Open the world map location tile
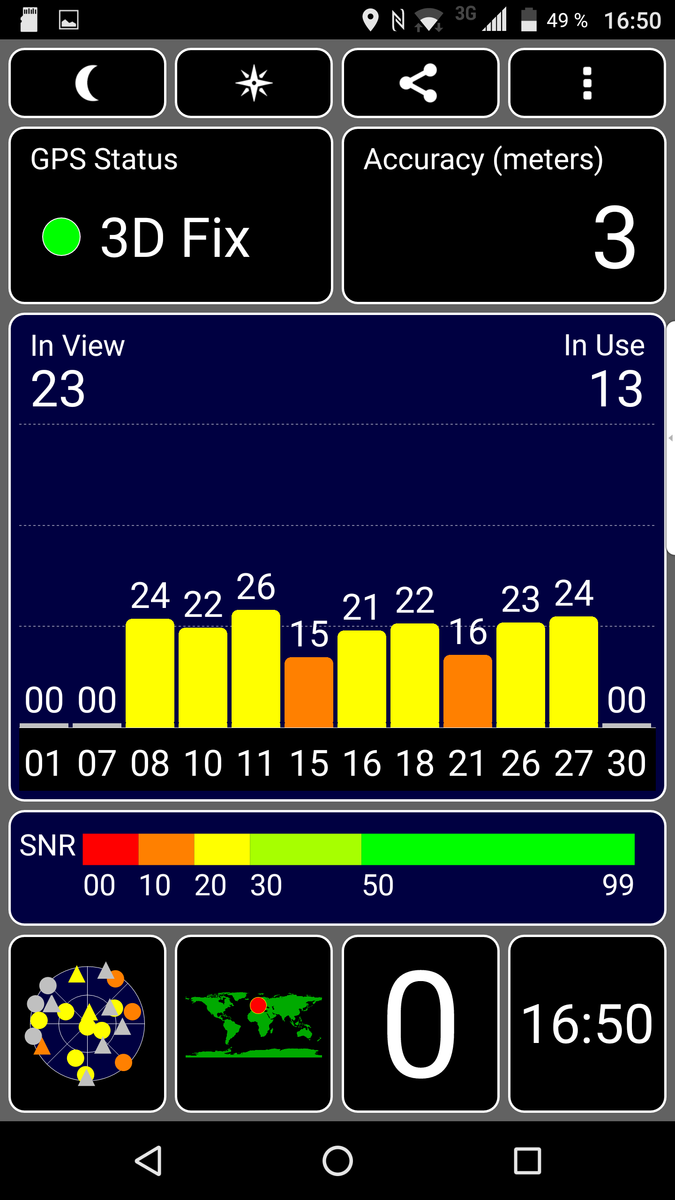Image resolution: width=675 pixels, height=1200 pixels. click(254, 1023)
